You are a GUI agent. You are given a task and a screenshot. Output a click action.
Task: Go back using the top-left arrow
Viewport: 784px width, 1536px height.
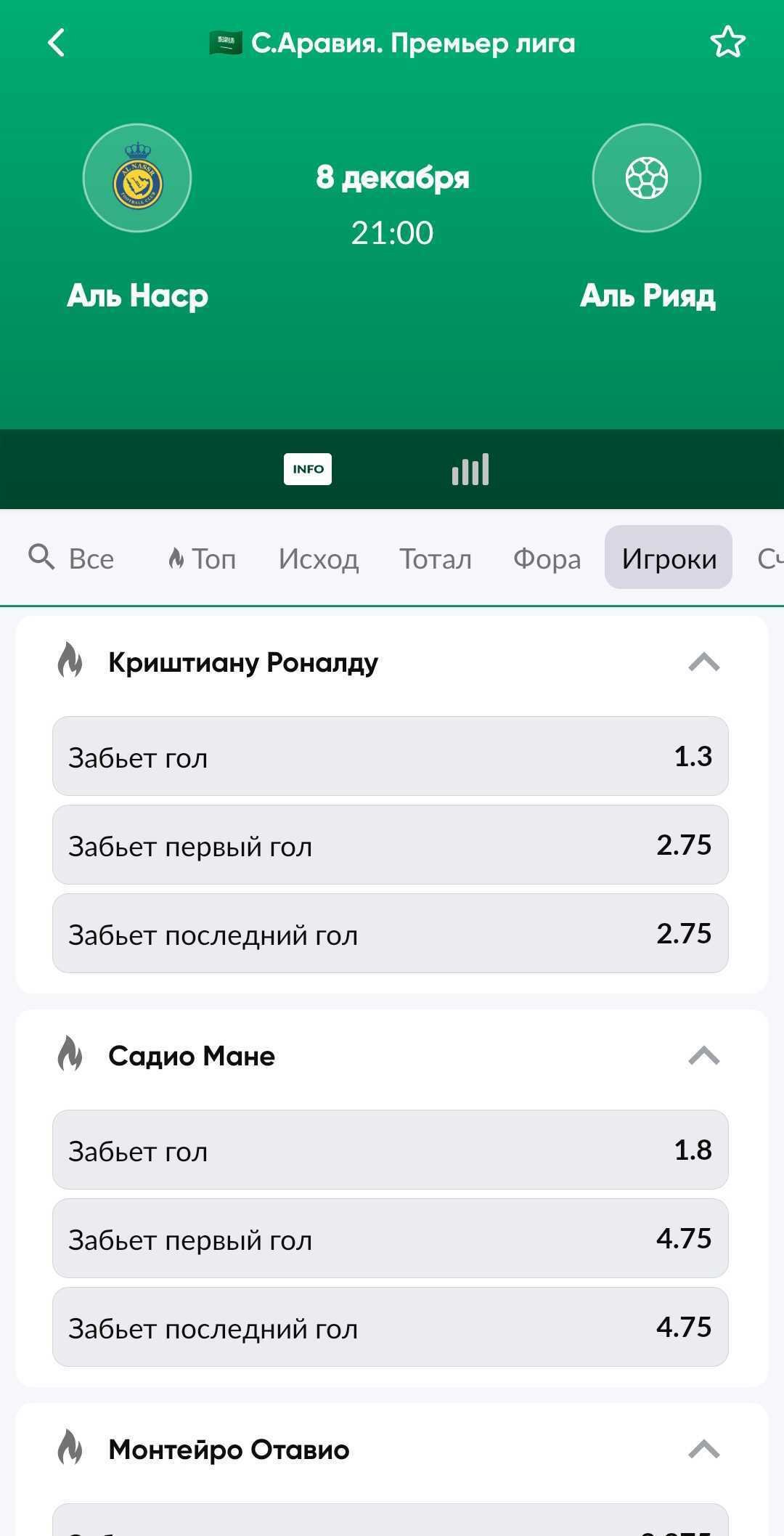[57, 42]
